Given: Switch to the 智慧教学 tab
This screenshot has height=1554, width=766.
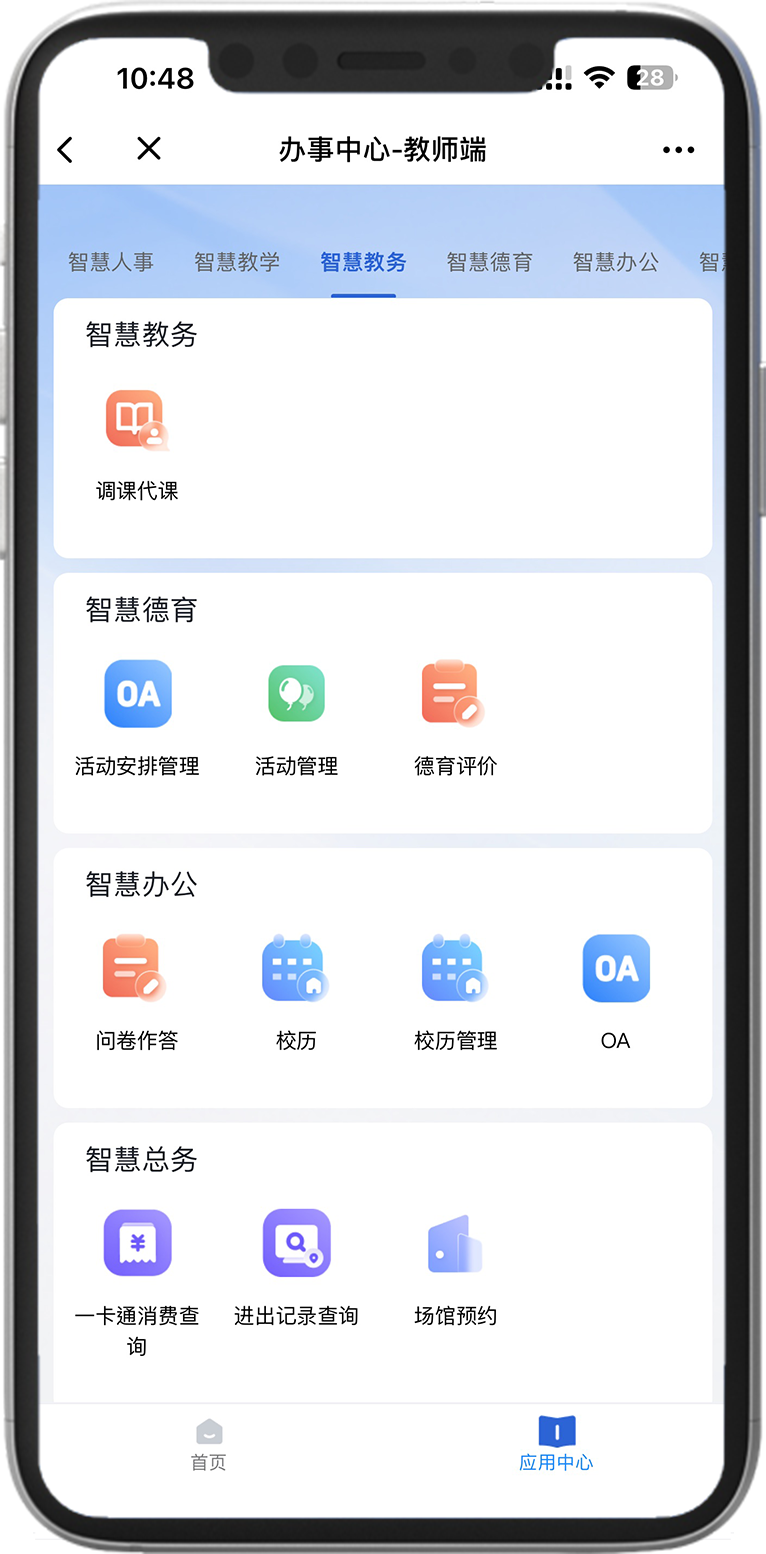Looking at the screenshot, I should pyautogui.click(x=237, y=263).
